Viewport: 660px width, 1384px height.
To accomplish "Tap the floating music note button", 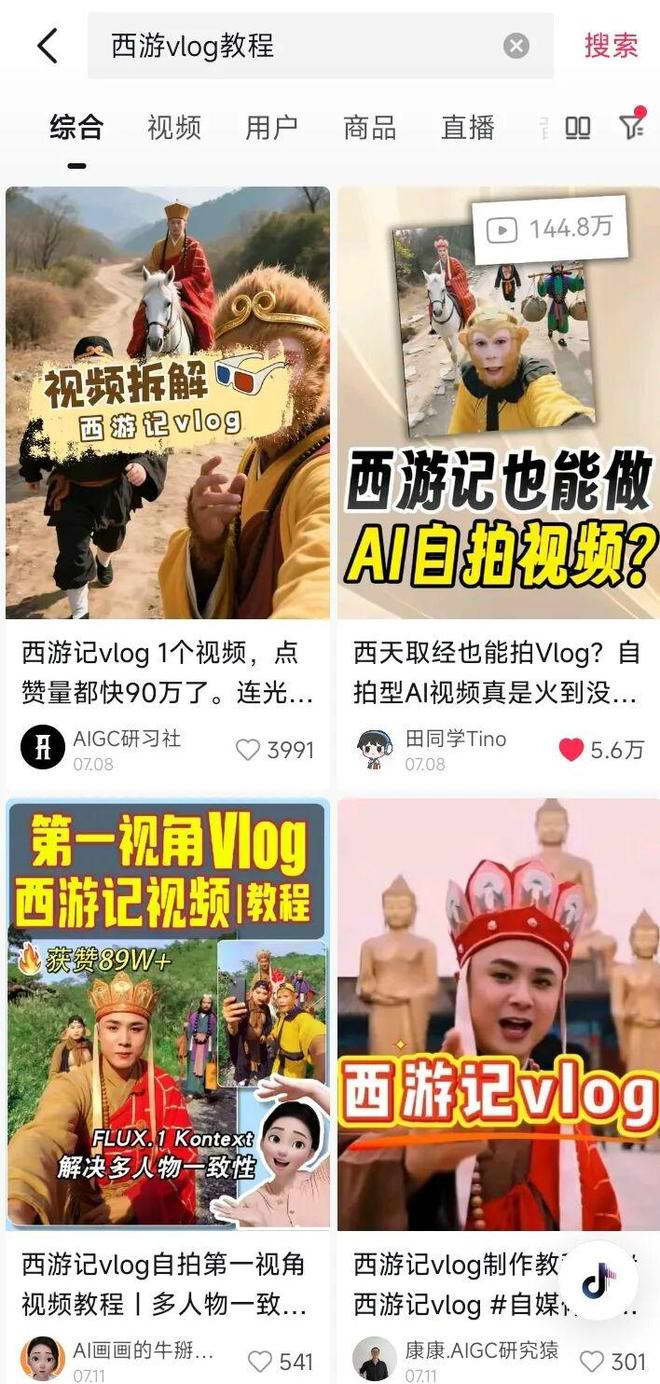I will tap(598, 1280).
